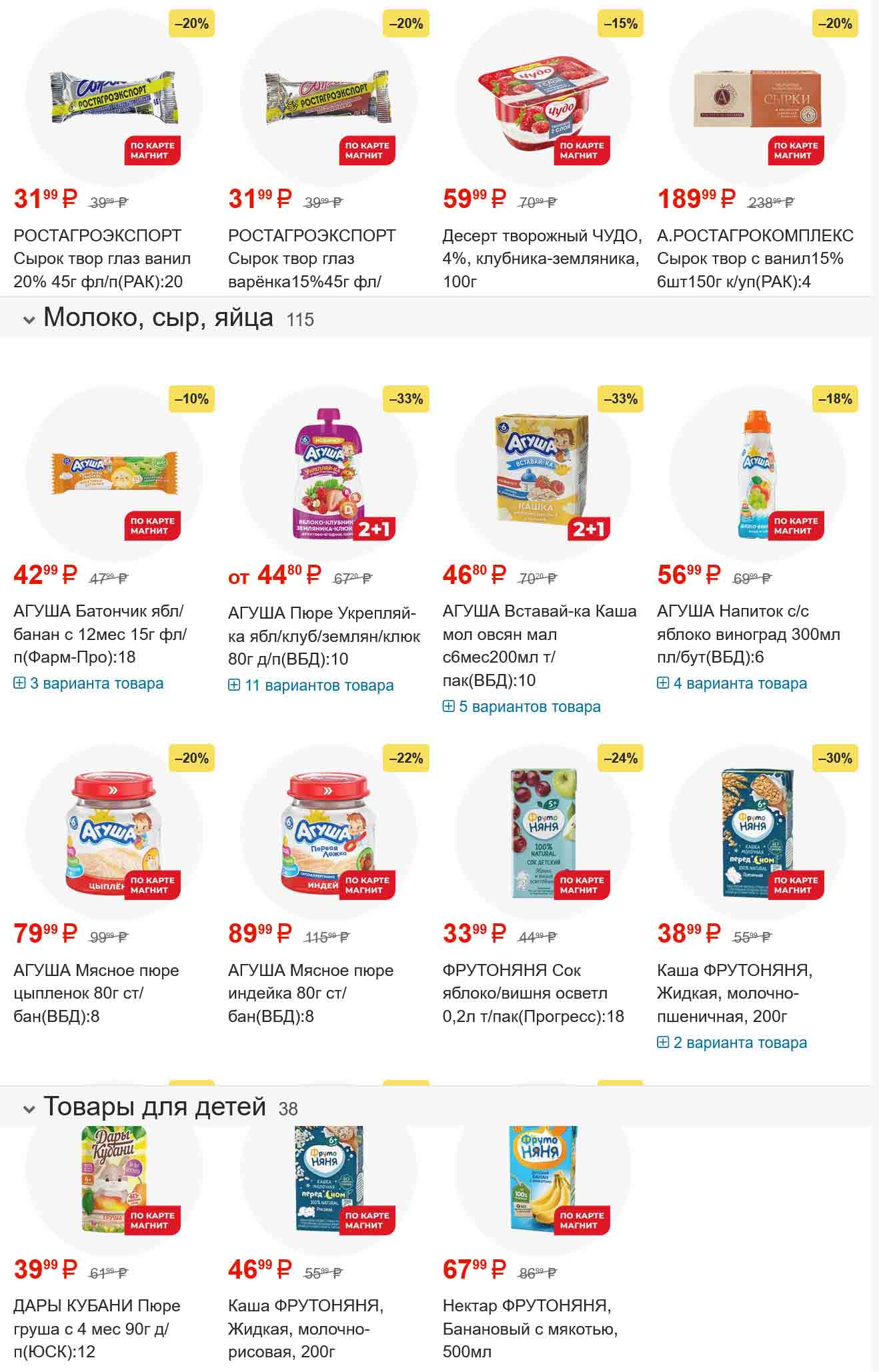879x1372 pixels.
Task: Open Ростагроэкспорт Сырок ванил 20% card
Action: (101, 258)
